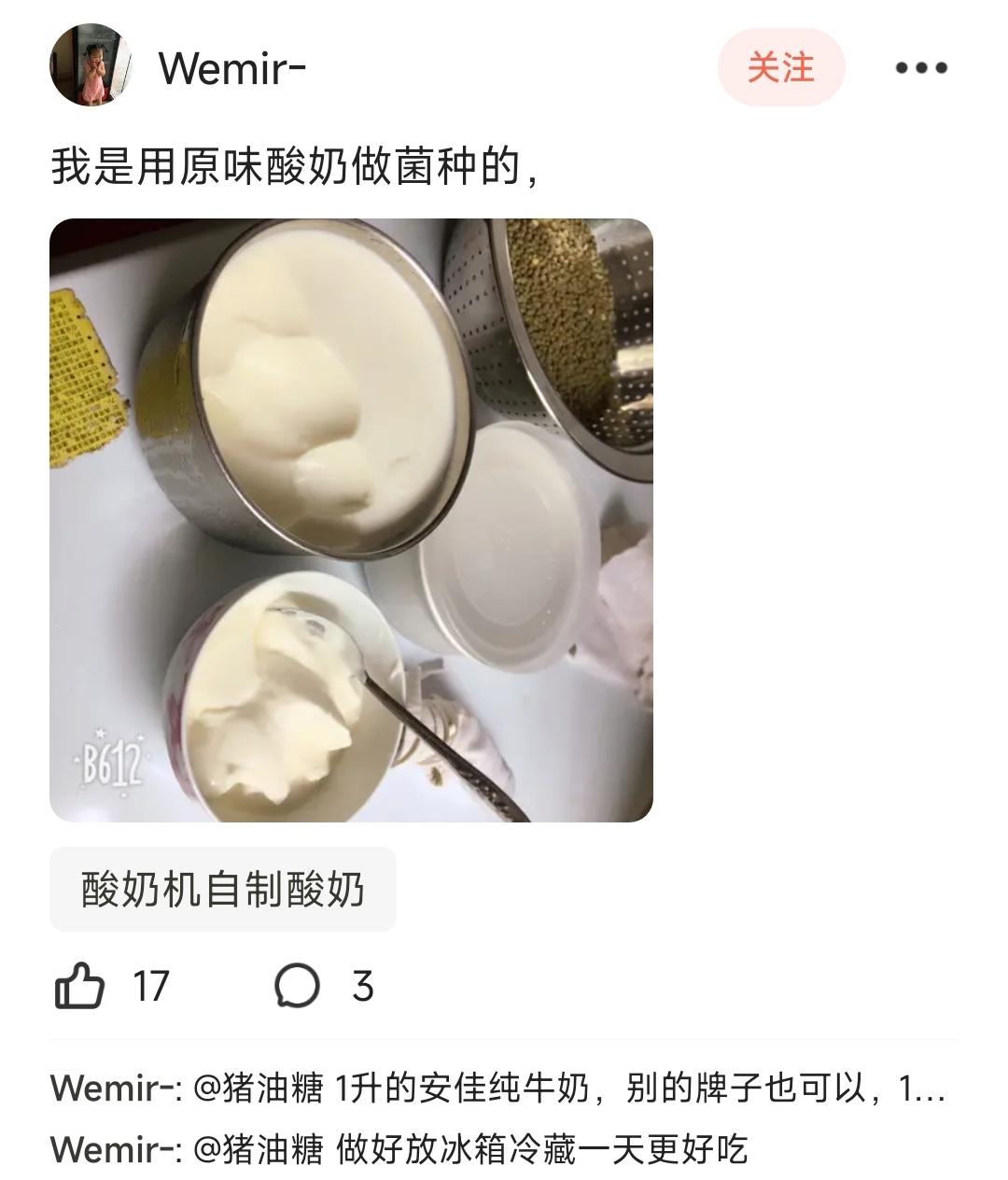Open the comment about 放冰箱冷藏一天
The width and height of the screenshot is (1008, 1180).
(x=399, y=1149)
